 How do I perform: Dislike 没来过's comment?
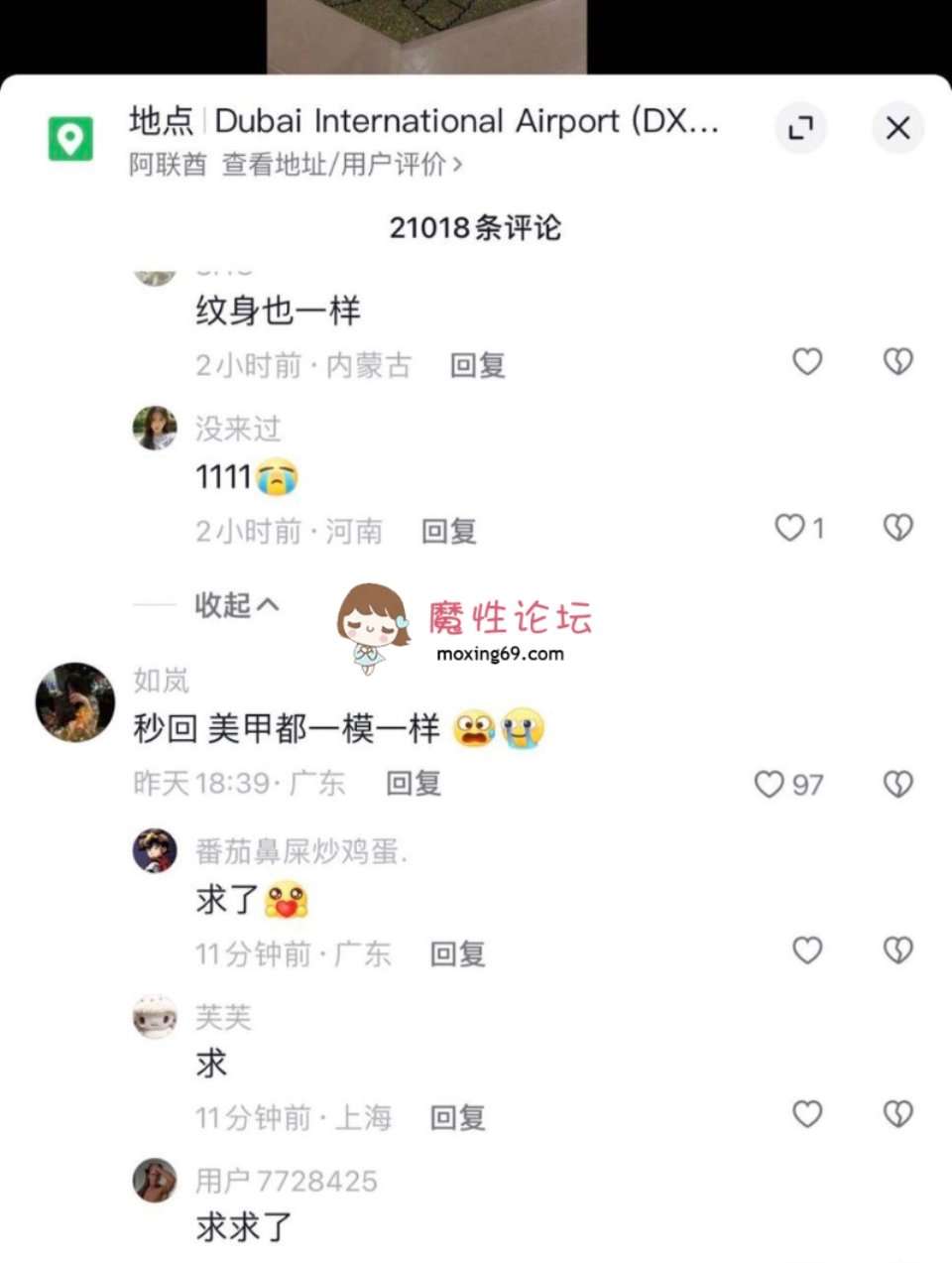click(897, 528)
